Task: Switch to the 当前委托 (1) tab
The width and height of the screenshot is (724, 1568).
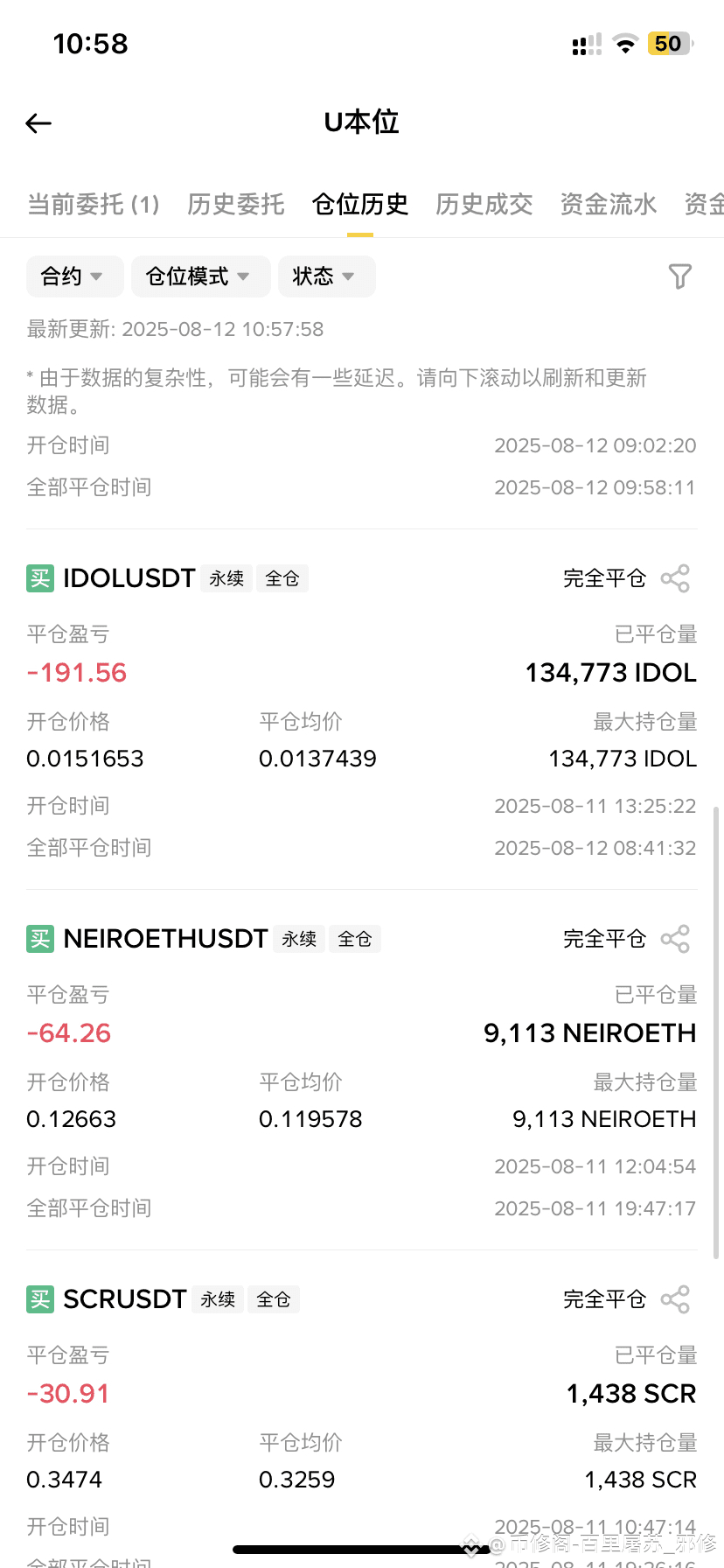Action: [x=94, y=205]
